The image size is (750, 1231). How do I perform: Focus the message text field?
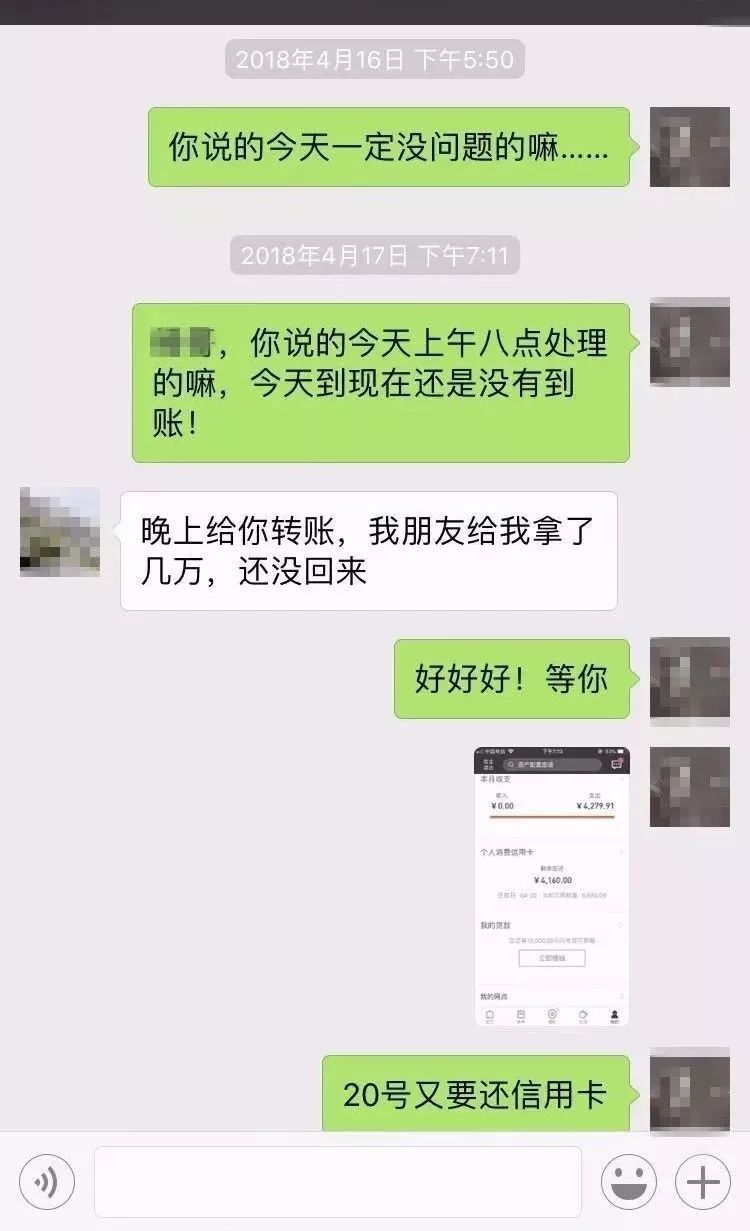pos(337,1182)
